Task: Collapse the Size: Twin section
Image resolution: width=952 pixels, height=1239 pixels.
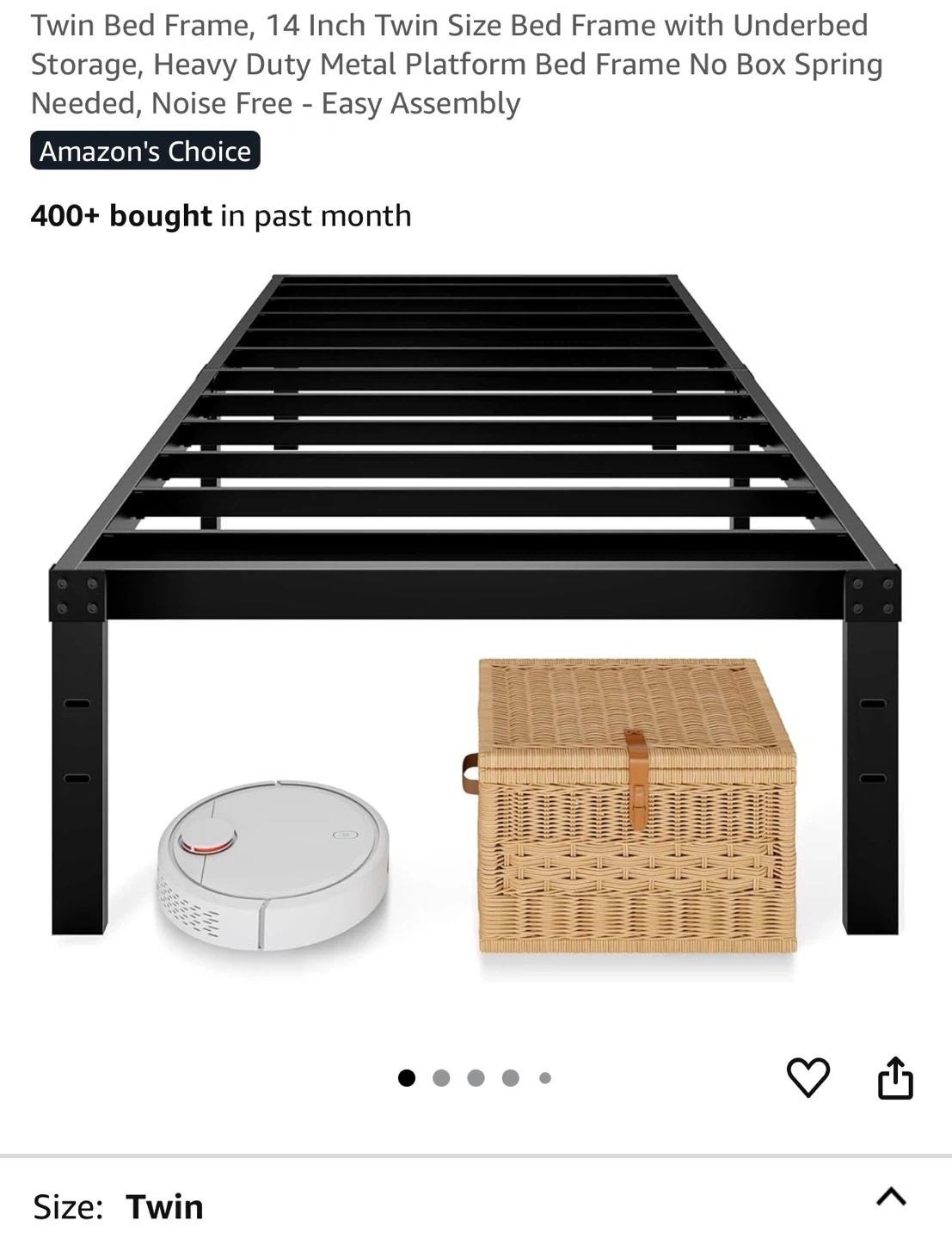Action: (891, 1197)
